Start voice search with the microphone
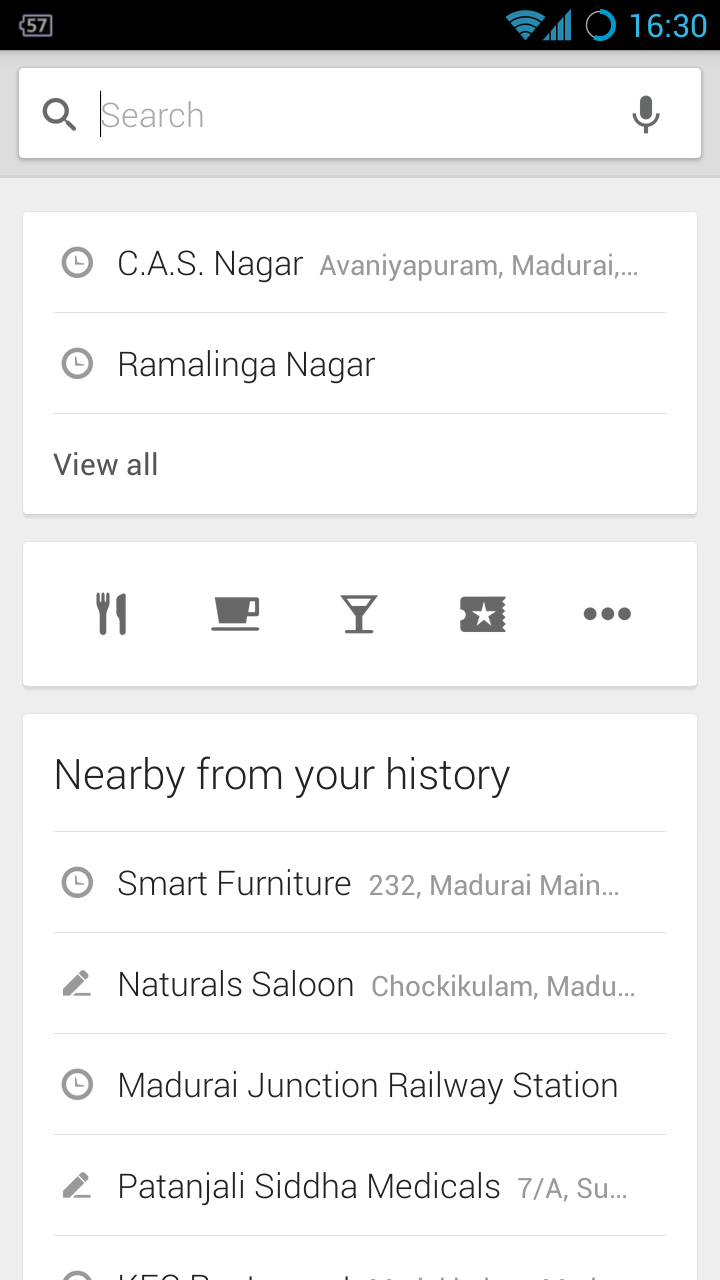 646,115
